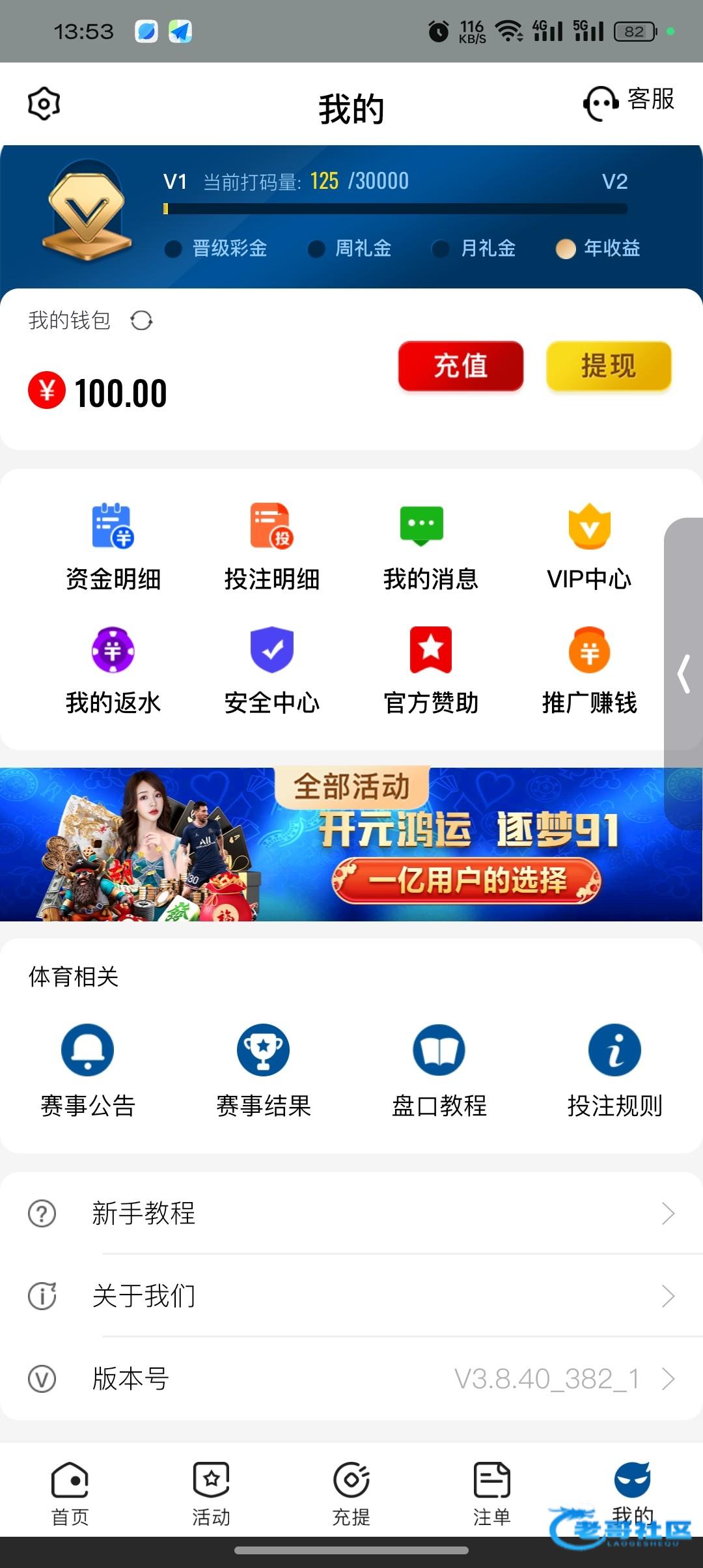Viewport: 703px width, 1568px height.
Task: Contact 客服 customer service
Action: point(628,102)
